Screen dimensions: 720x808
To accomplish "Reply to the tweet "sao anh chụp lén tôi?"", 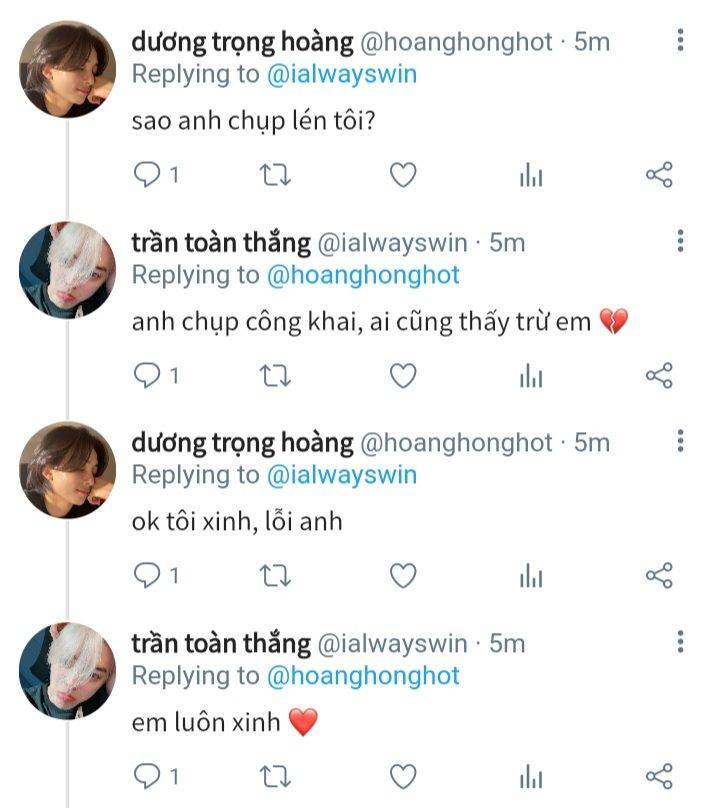I will [148, 176].
